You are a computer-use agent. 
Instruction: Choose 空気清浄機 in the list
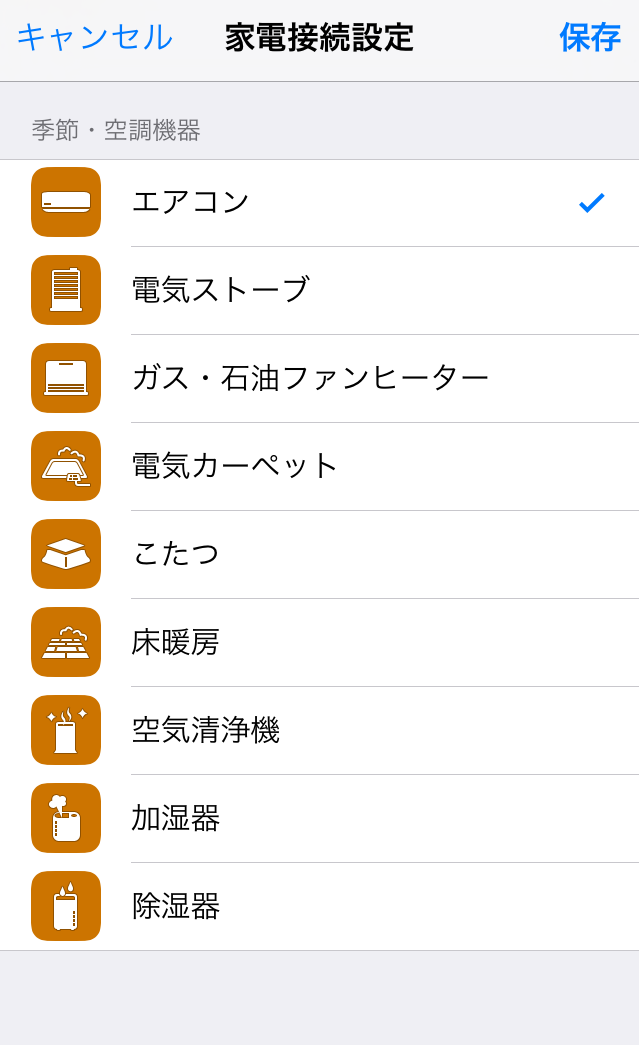(x=320, y=730)
